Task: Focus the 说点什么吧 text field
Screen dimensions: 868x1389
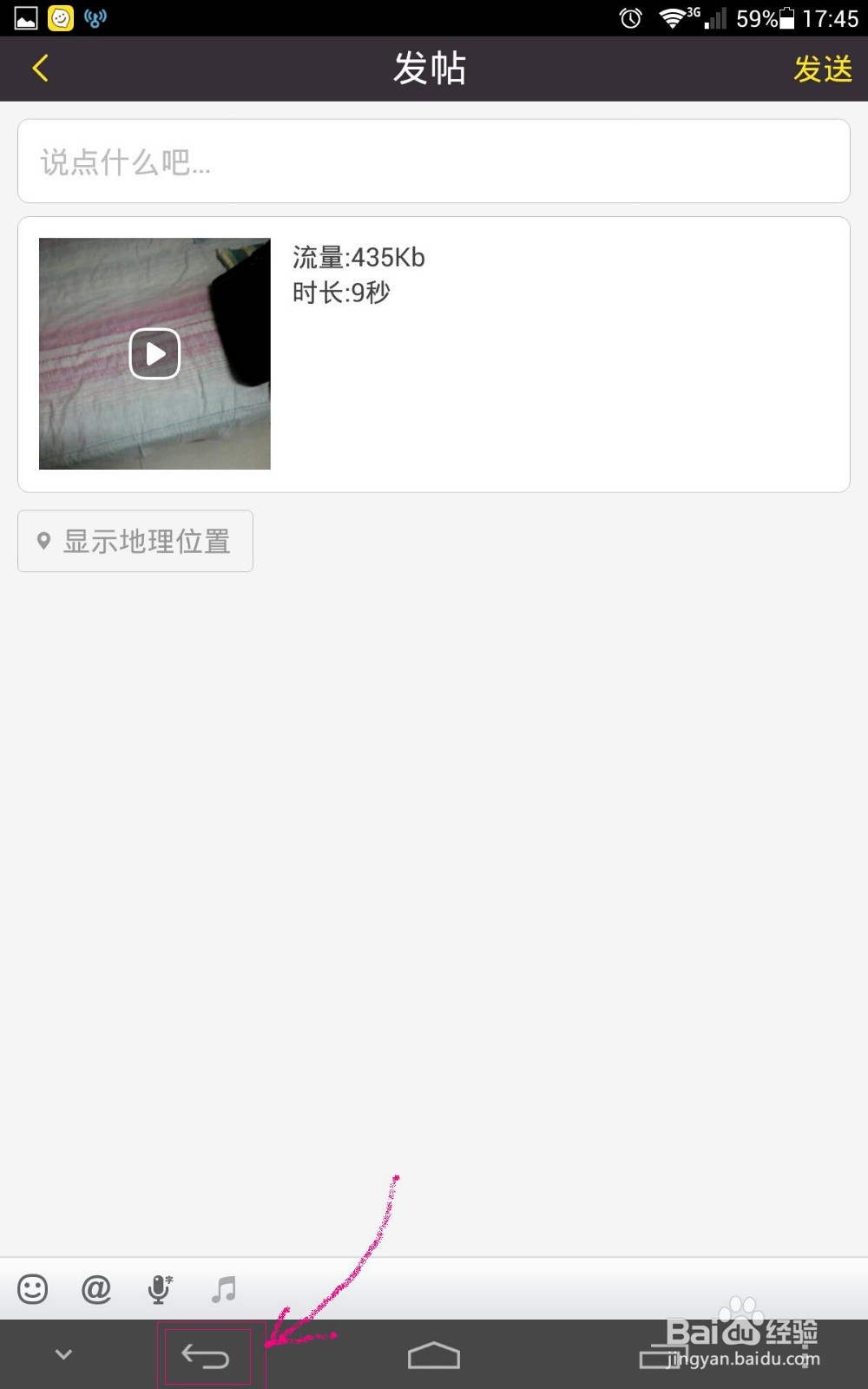Action: (x=433, y=161)
